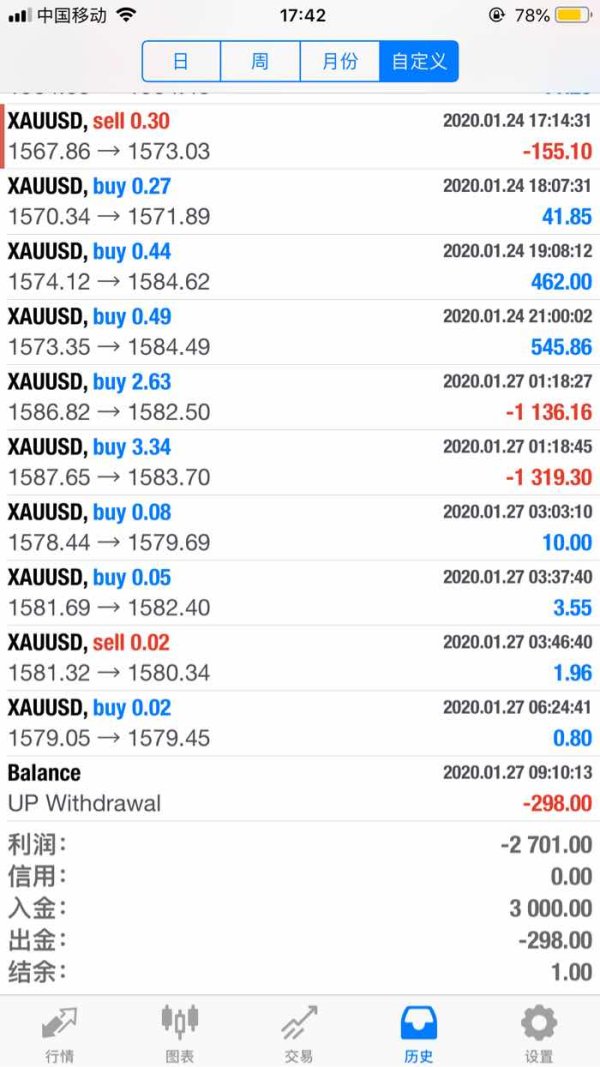
Task: Open the 设置 settings tab
Action: tap(539, 1032)
